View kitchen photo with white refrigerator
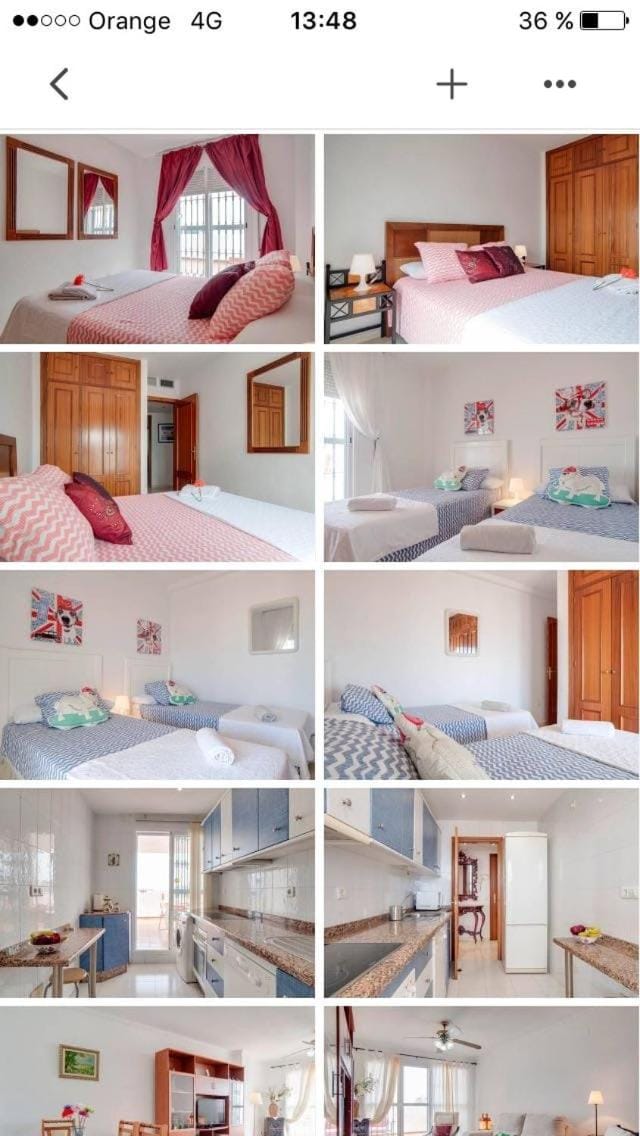640x1136 pixels. (x=481, y=893)
